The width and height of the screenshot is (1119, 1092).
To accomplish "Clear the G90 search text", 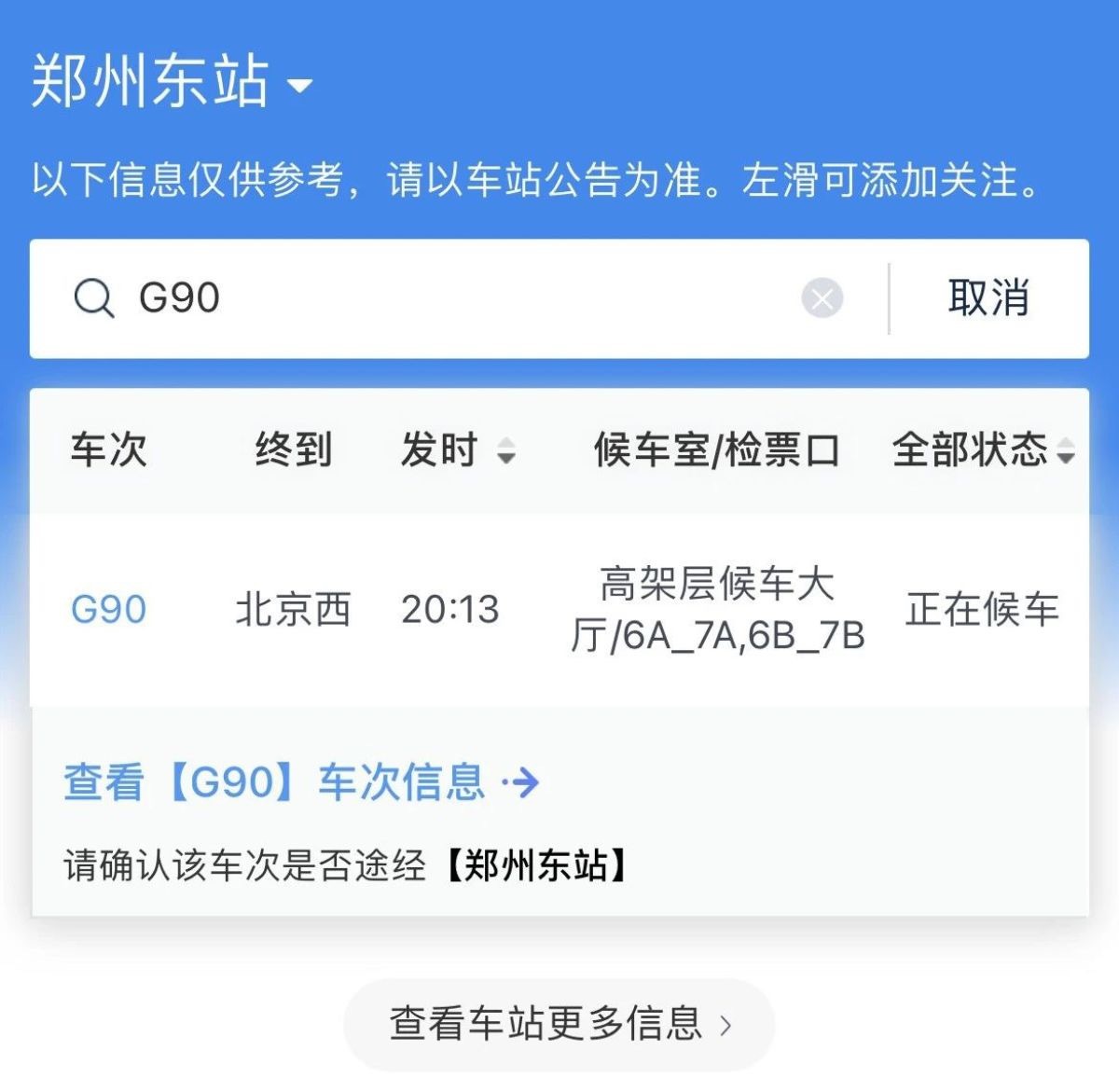I will 822,298.
